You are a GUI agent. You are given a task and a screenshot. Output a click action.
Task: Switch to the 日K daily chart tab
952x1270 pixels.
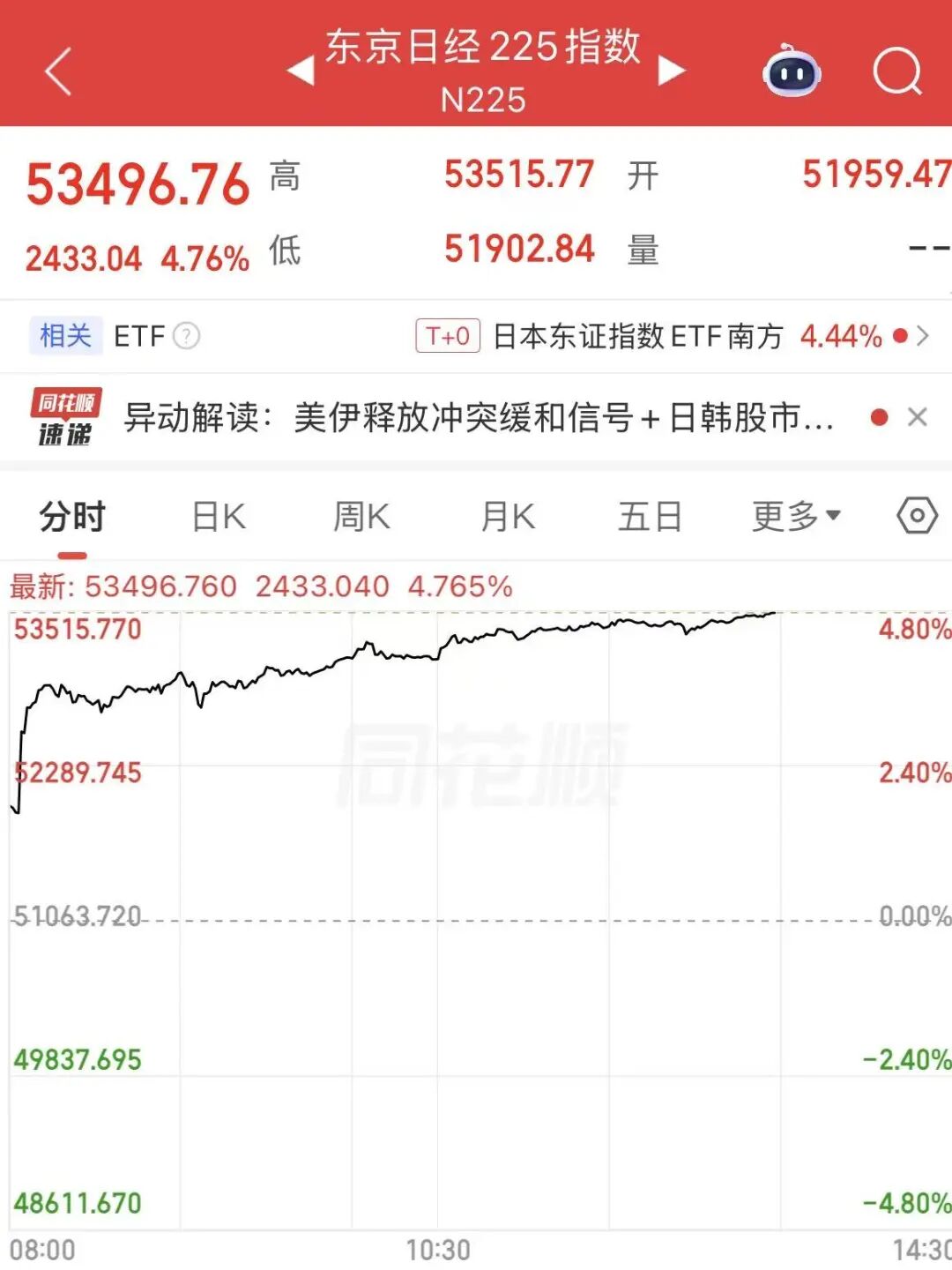point(219,516)
